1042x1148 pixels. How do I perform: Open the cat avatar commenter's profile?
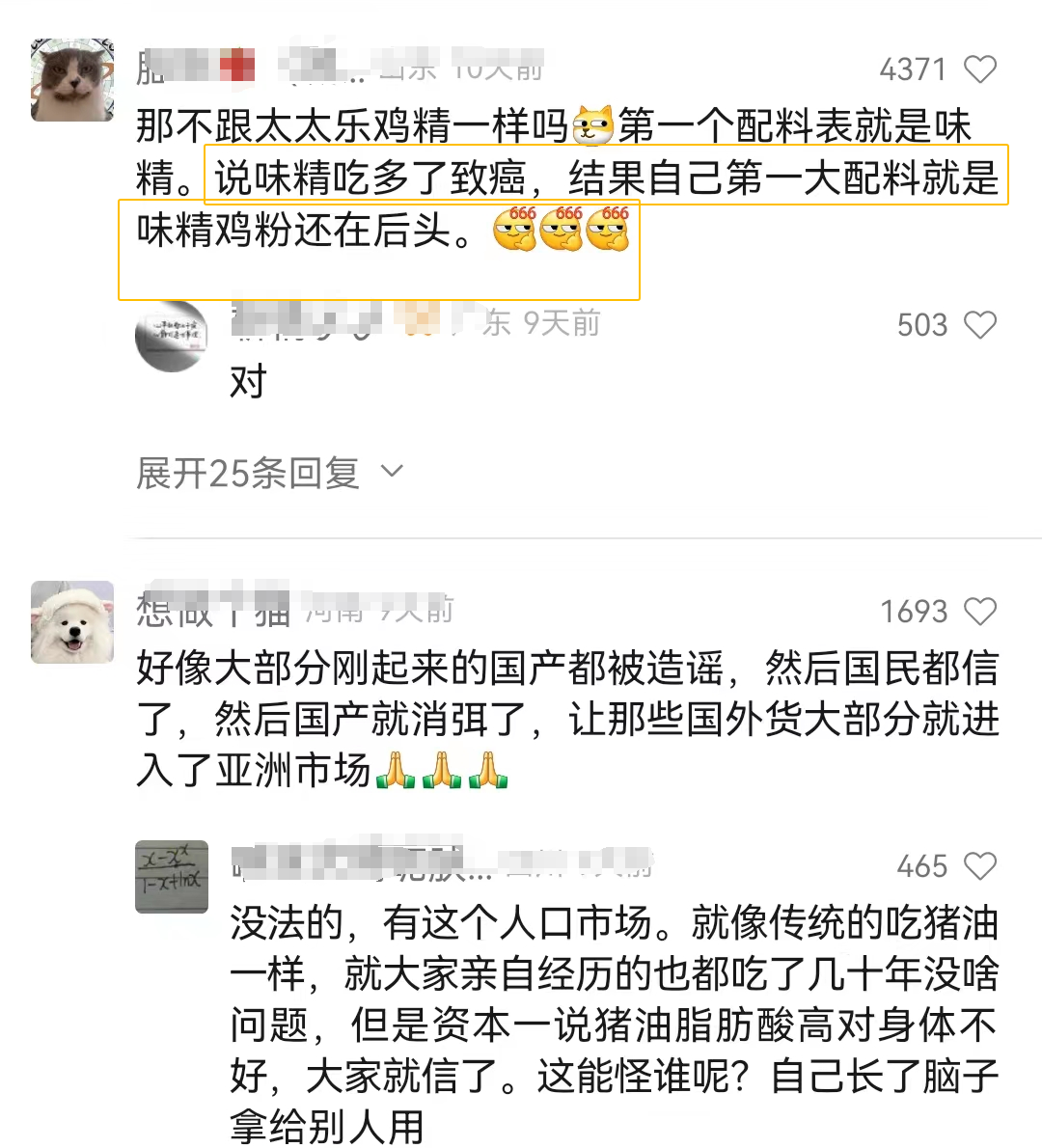click(x=72, y=80)
